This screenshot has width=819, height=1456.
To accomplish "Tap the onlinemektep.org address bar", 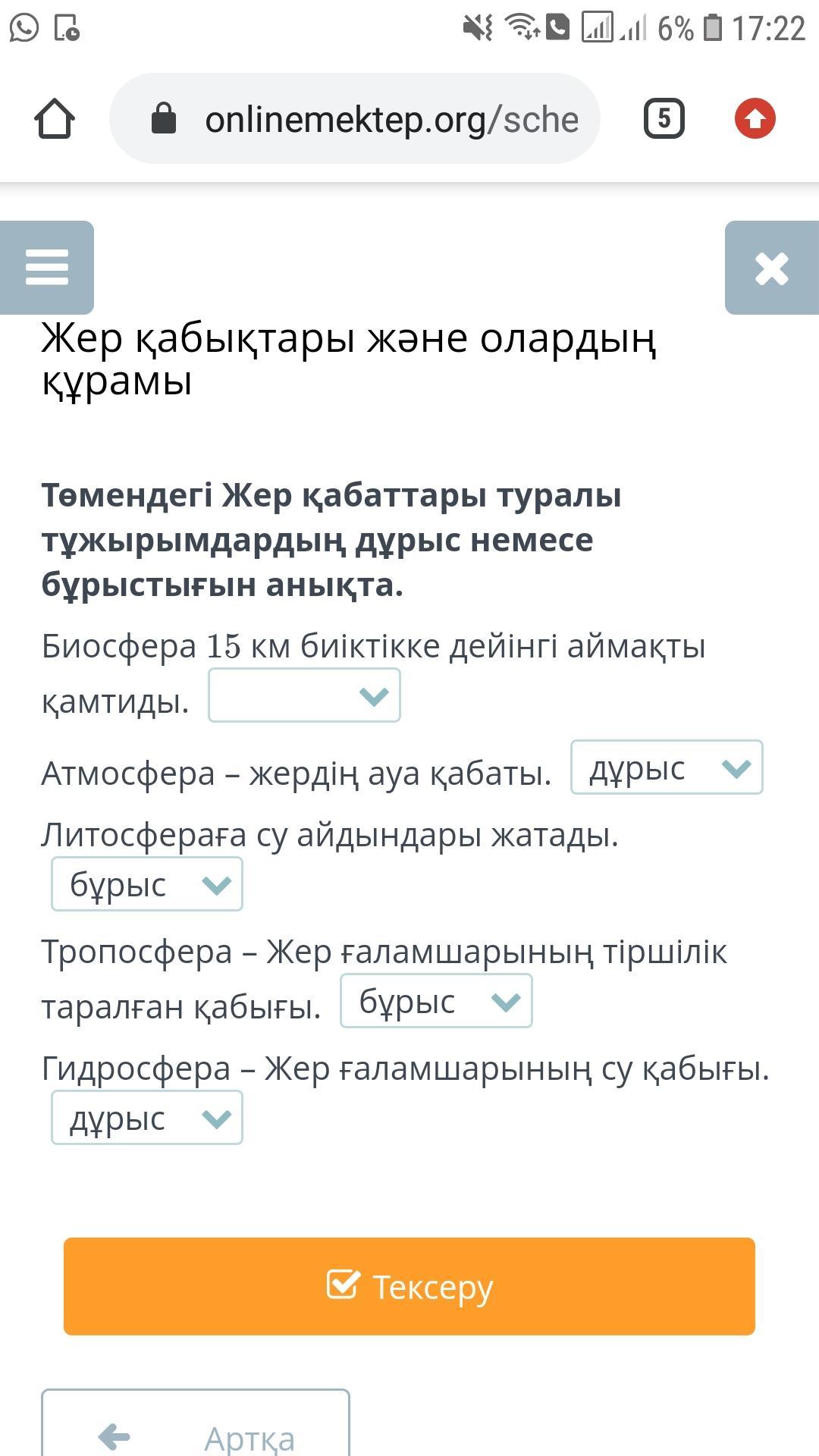I will (x=355, y=118).
